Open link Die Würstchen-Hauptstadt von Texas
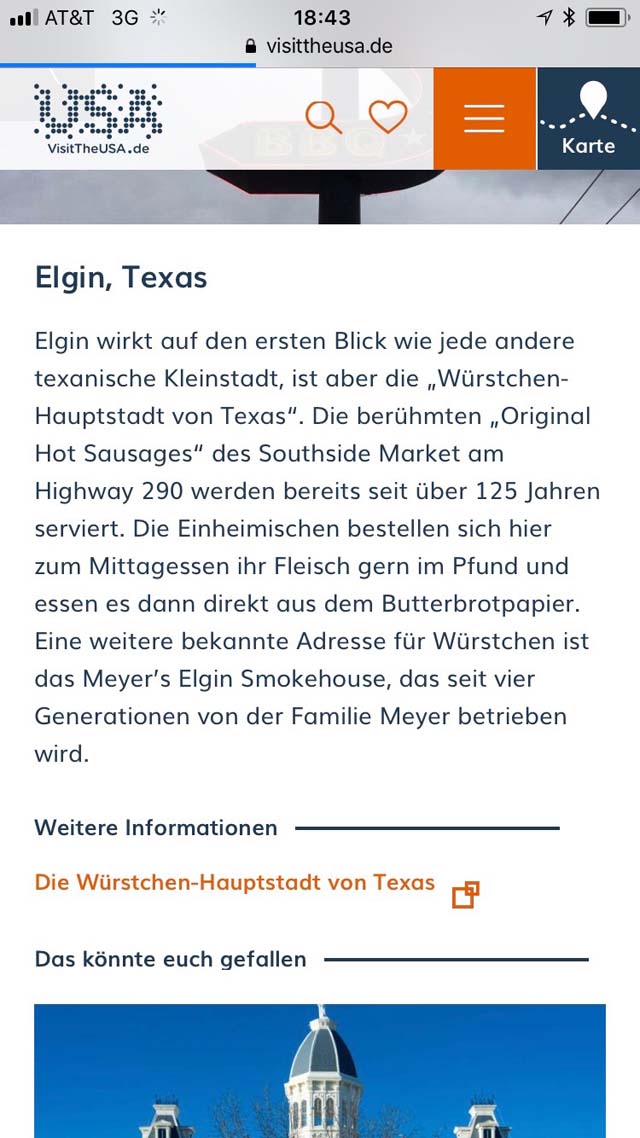640x1138 pixels. tap(235, 883)
